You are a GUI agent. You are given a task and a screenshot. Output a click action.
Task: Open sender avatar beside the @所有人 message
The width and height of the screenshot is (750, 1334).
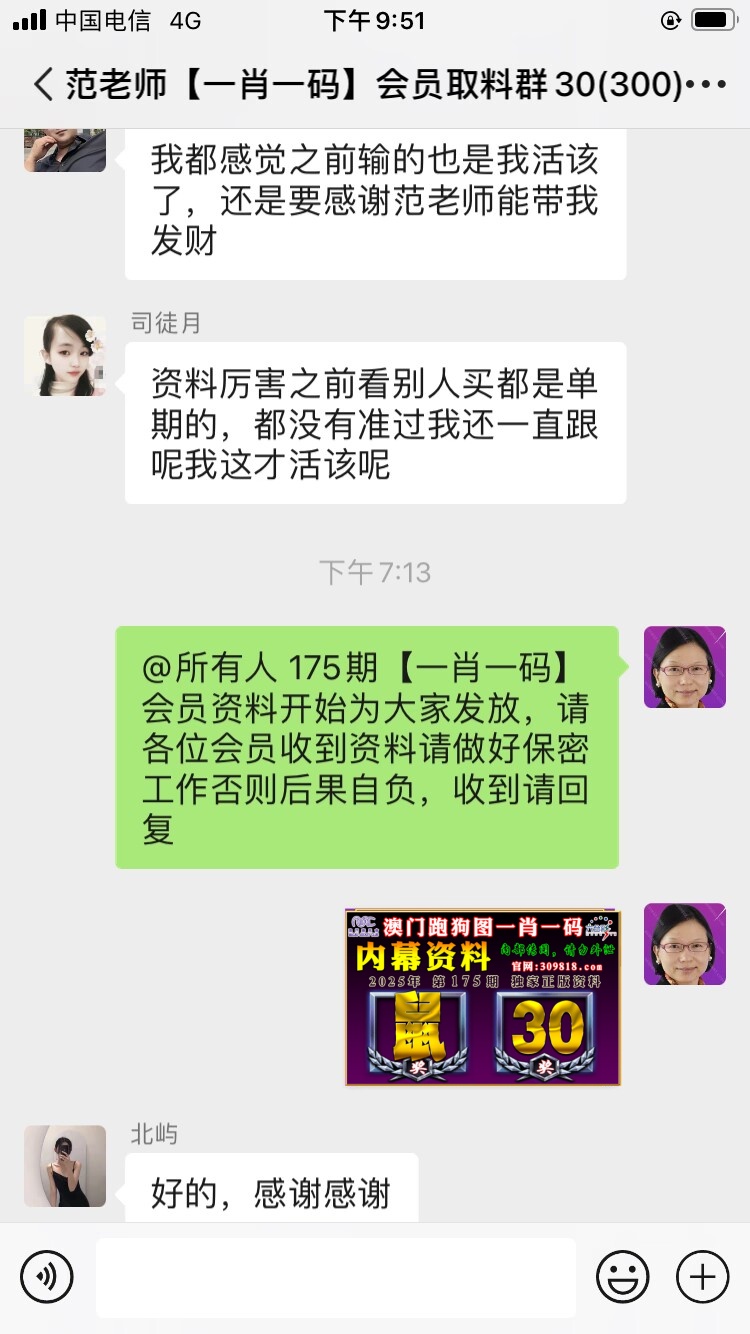[684, 667]
